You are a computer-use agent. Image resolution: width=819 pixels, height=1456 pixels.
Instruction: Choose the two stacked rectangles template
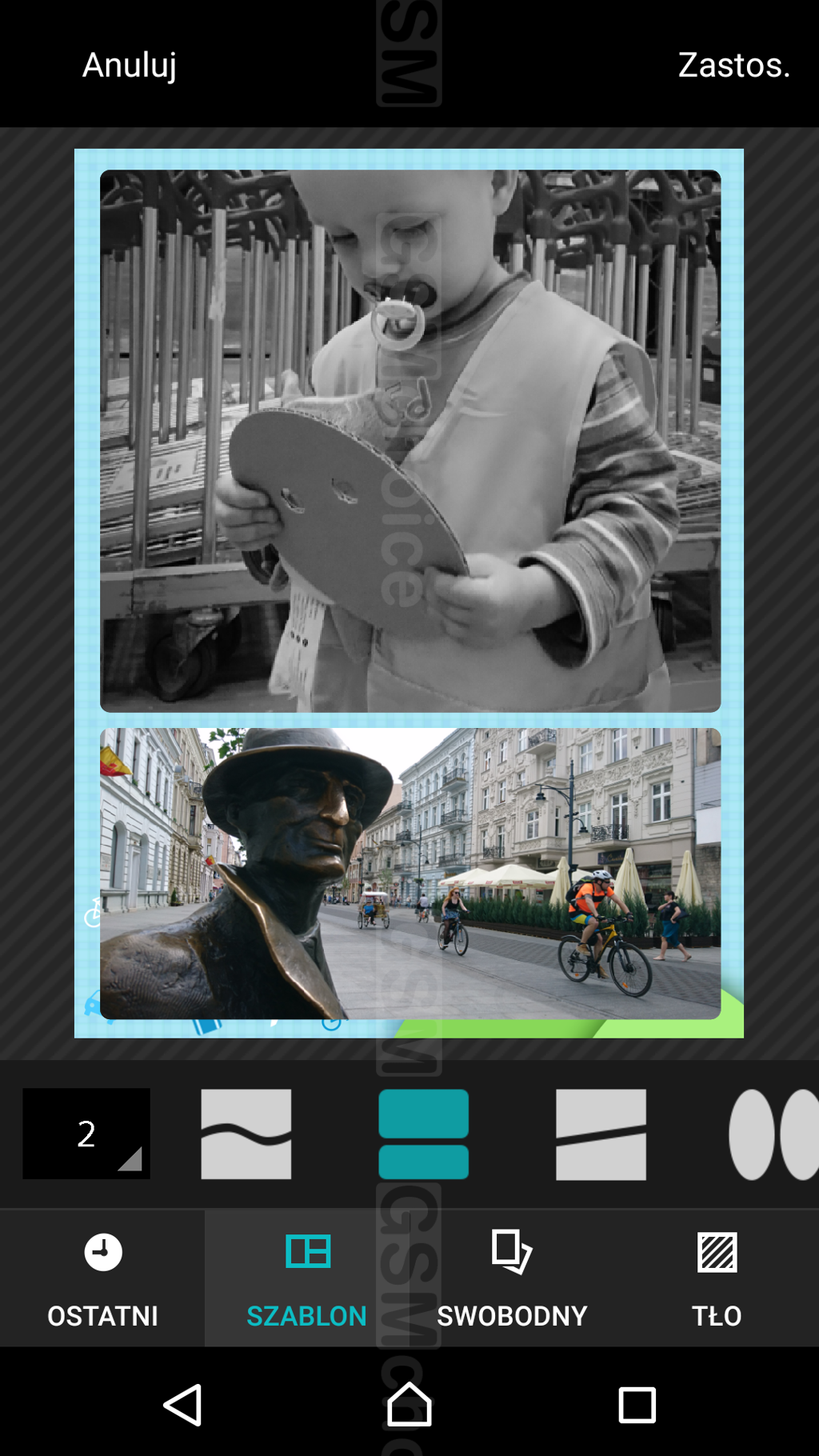coord(423,1134)
